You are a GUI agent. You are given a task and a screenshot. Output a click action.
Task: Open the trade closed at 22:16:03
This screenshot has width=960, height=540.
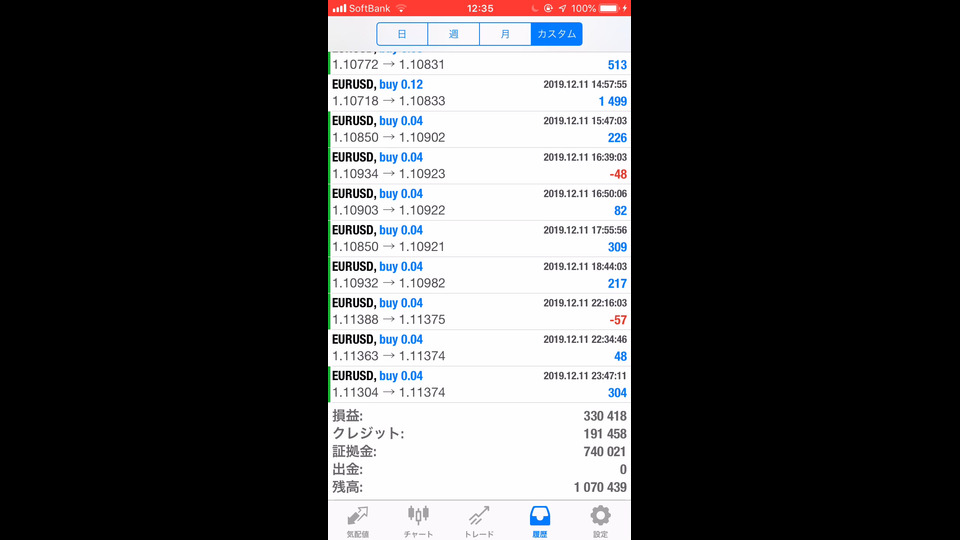[x=479, y=311]
